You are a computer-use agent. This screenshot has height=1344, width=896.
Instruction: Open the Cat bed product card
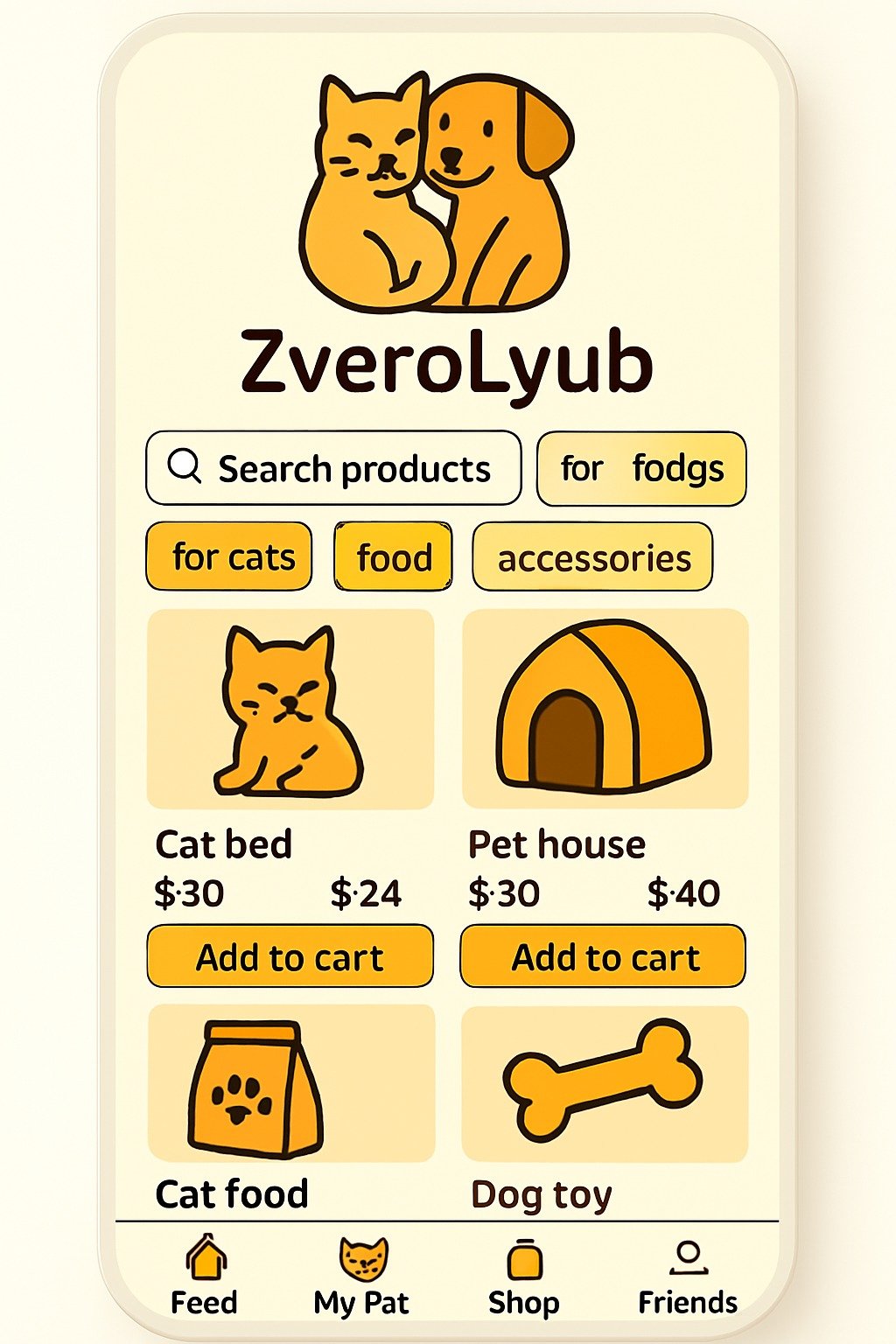(x=290, y=709)
